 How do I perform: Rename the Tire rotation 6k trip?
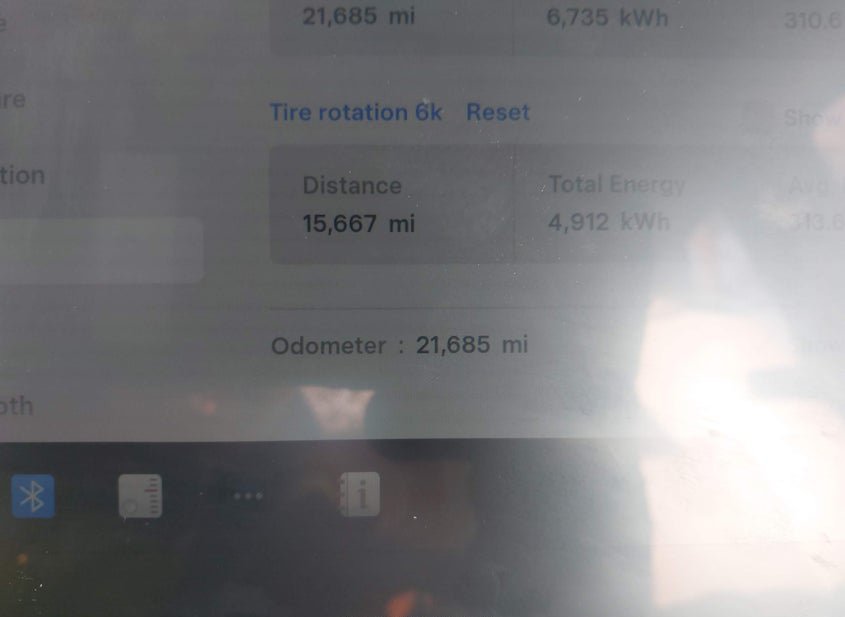pyautogui.click(x=355, y=112)
